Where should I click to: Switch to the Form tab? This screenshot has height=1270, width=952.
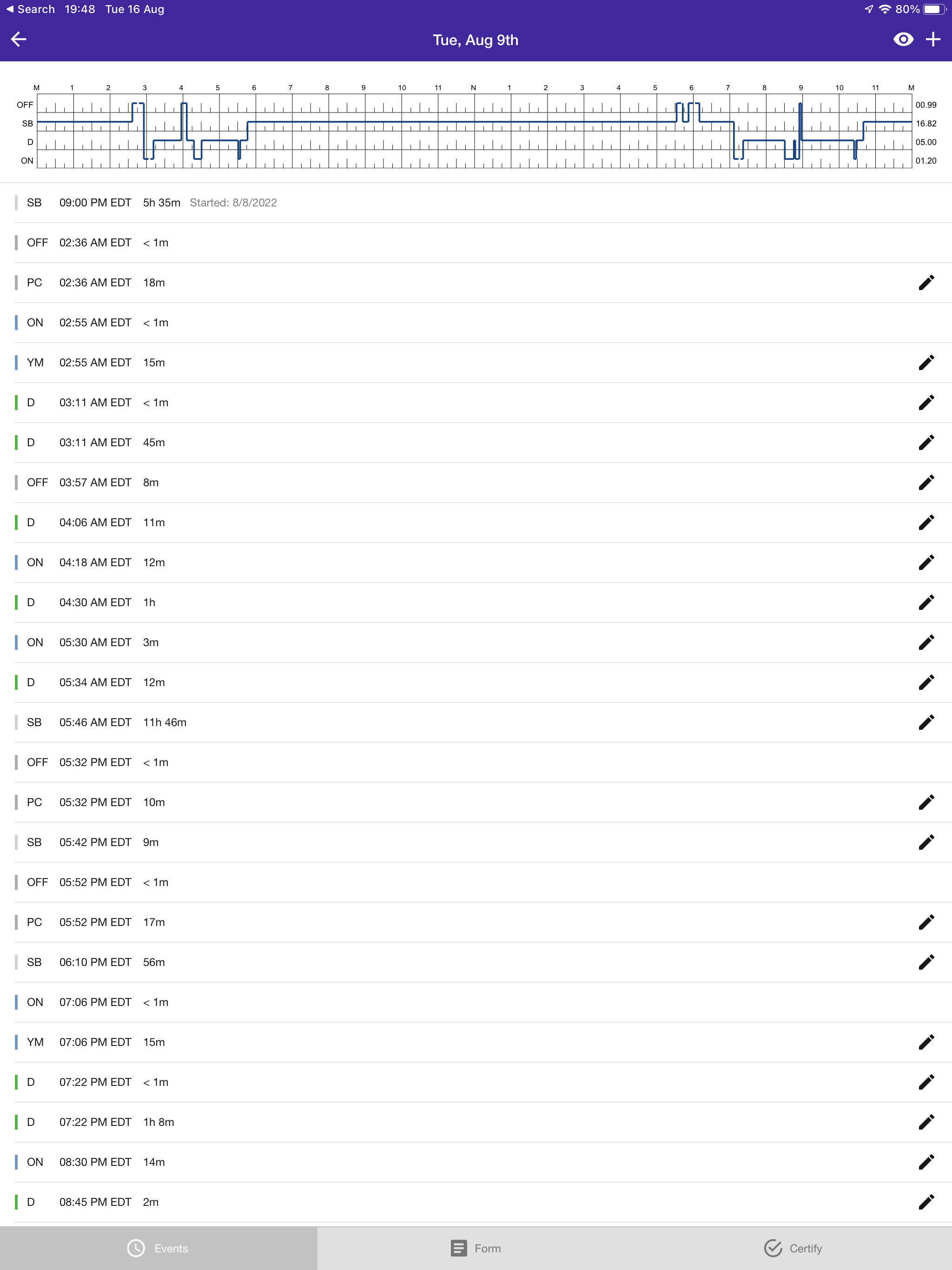point(476,1248)
